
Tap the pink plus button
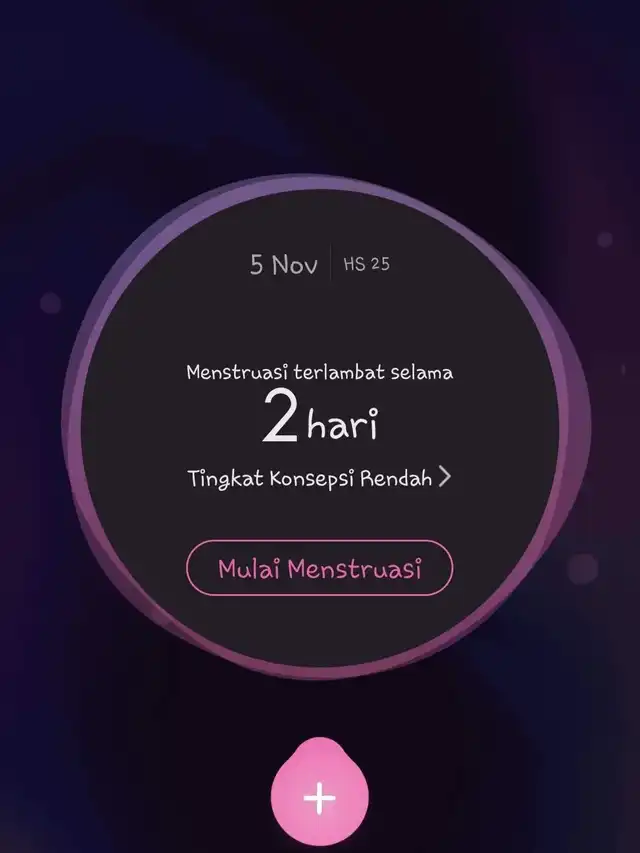320,797
